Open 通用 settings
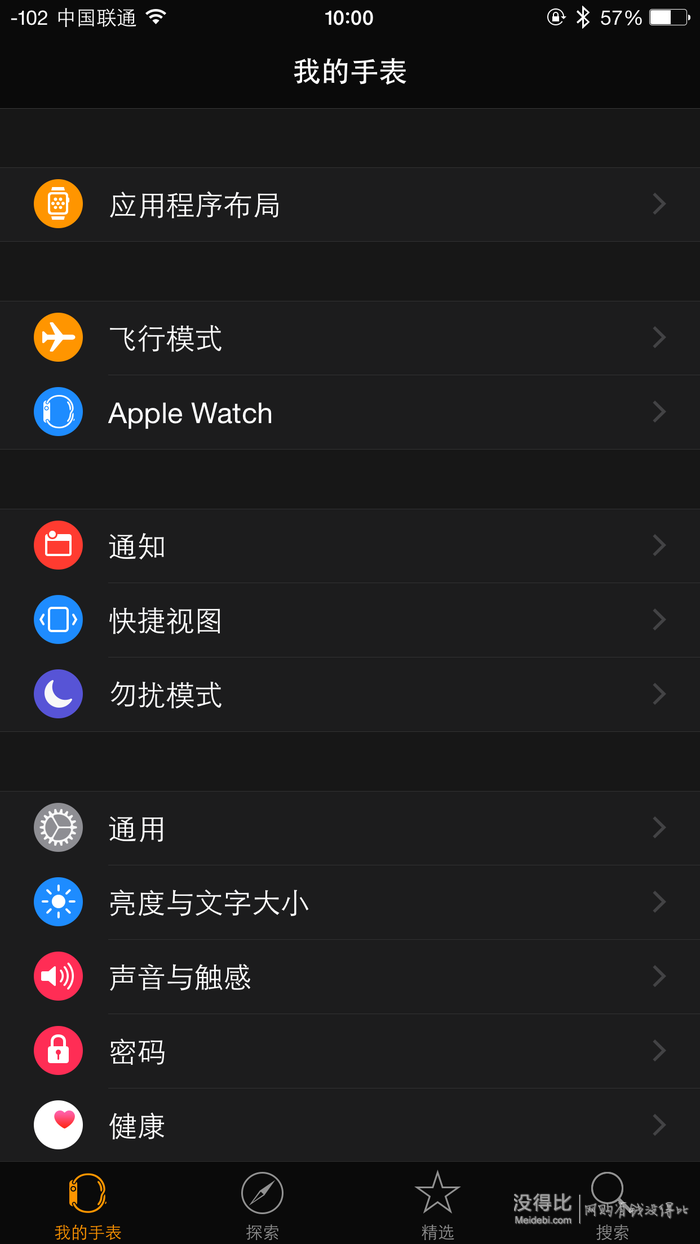This screenshot has width=700, height=1244. [x=350, y=829]
